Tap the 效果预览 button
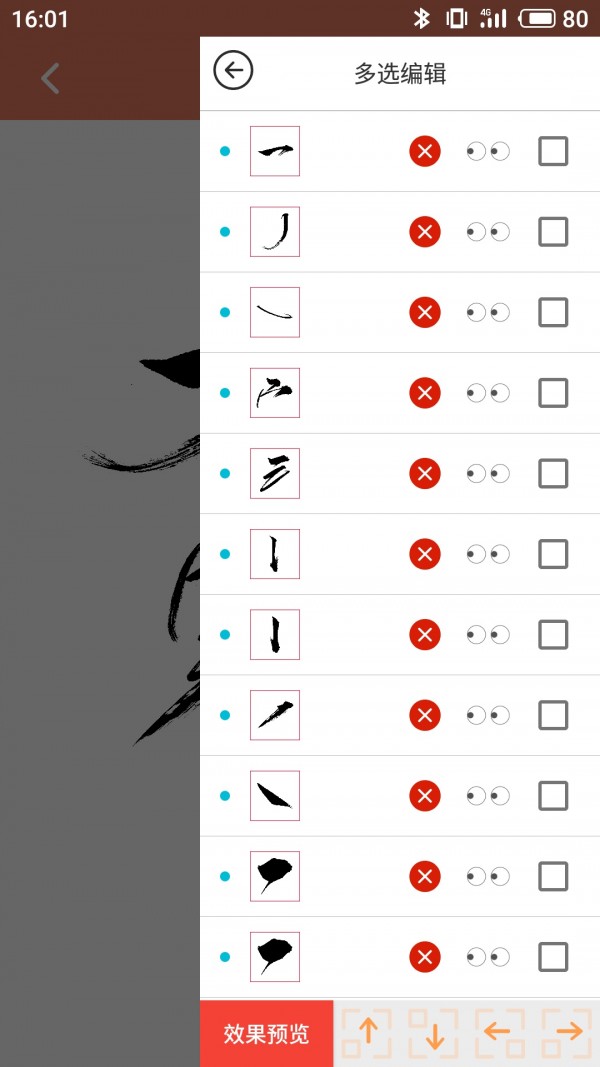The image size is (600, 1067). coord(266,1033)
